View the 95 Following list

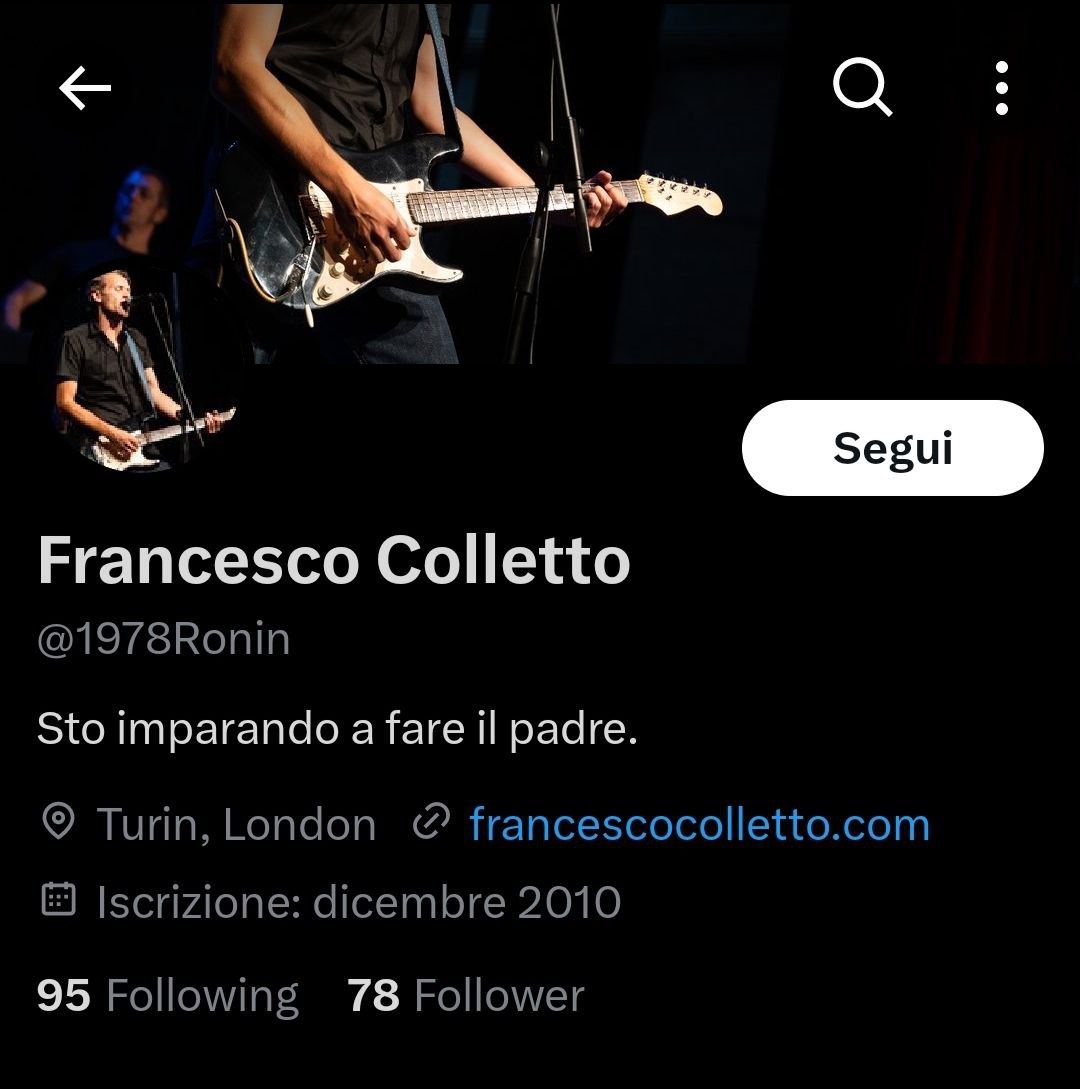(168, 996)
